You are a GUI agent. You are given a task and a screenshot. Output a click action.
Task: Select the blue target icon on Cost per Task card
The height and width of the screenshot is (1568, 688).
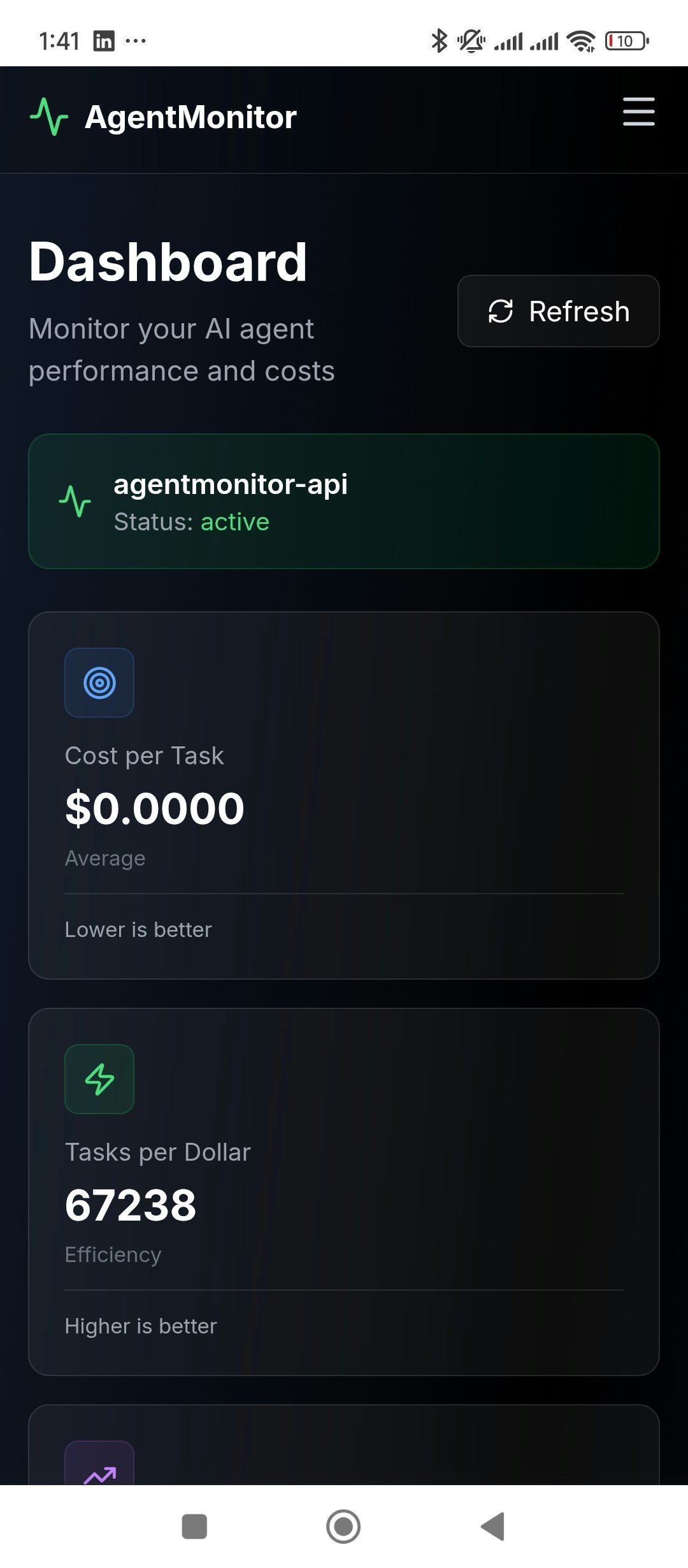[x=99, y=683]
